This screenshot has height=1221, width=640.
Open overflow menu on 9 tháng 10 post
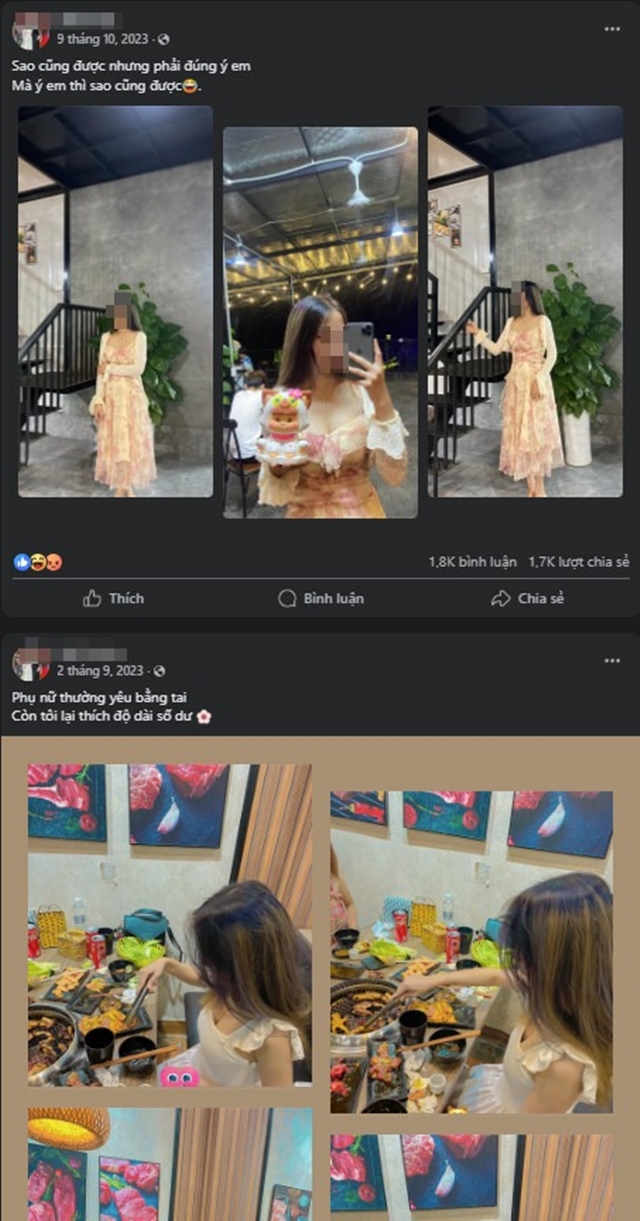click(612, 29)
